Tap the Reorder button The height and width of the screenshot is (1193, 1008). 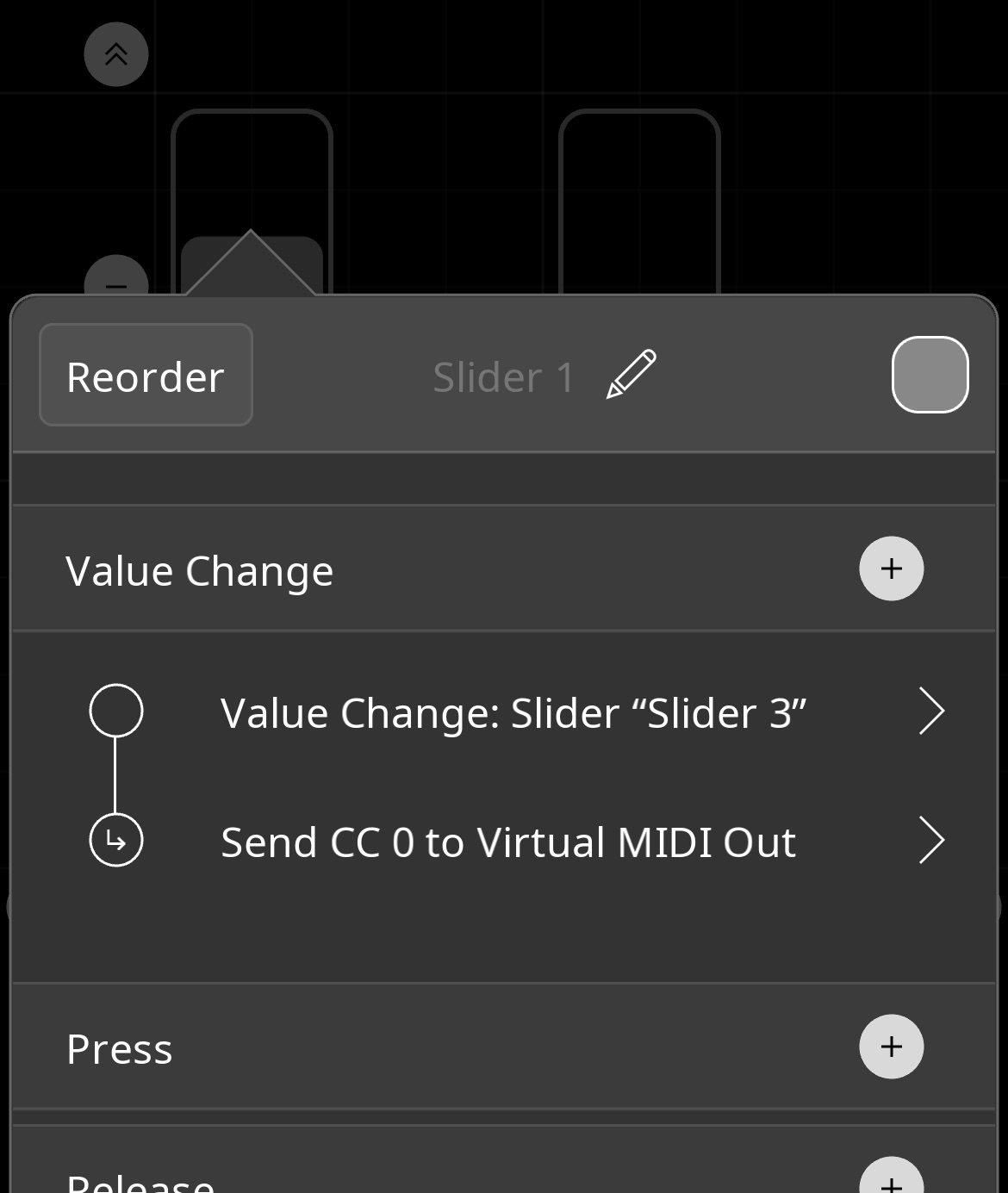(146, 376)
